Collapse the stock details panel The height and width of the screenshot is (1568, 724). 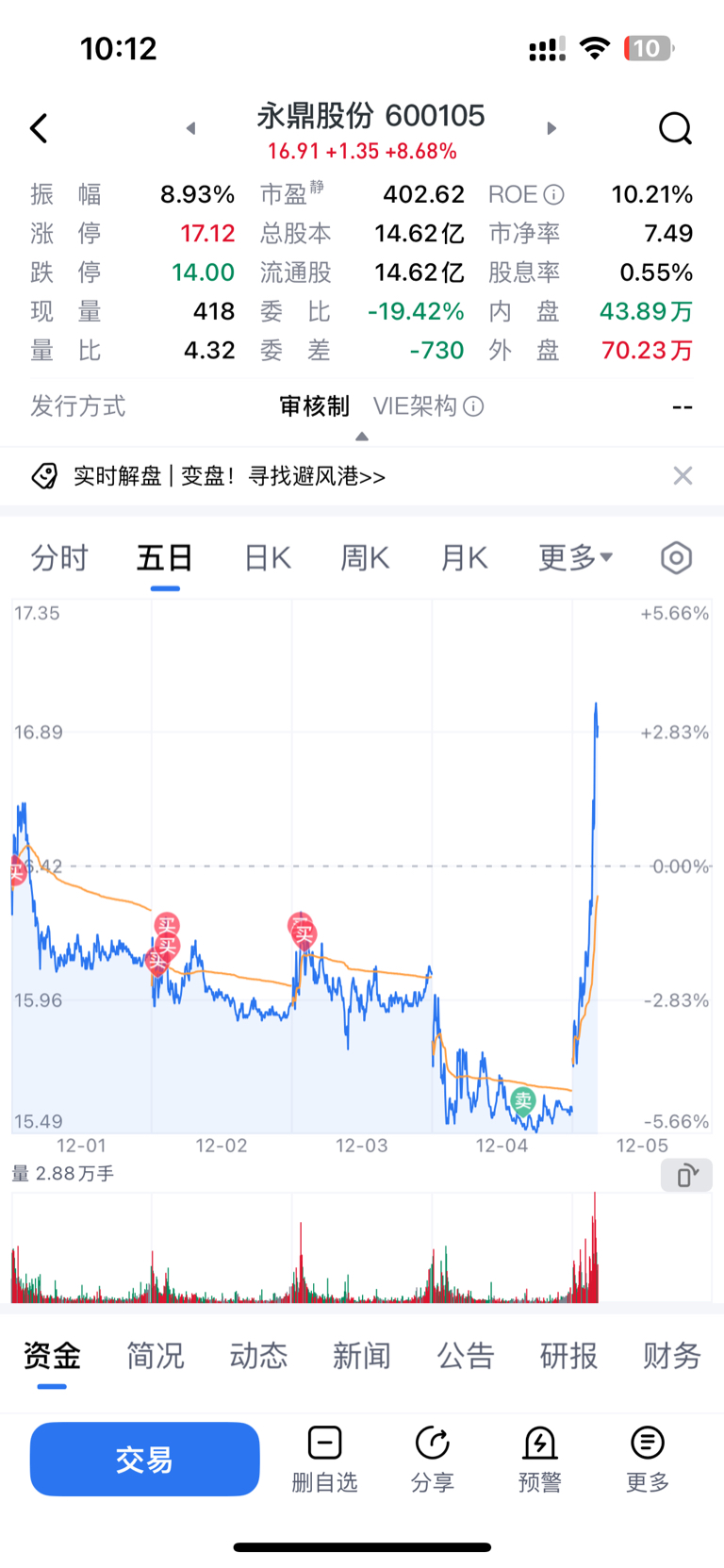[x=362, y=437]
